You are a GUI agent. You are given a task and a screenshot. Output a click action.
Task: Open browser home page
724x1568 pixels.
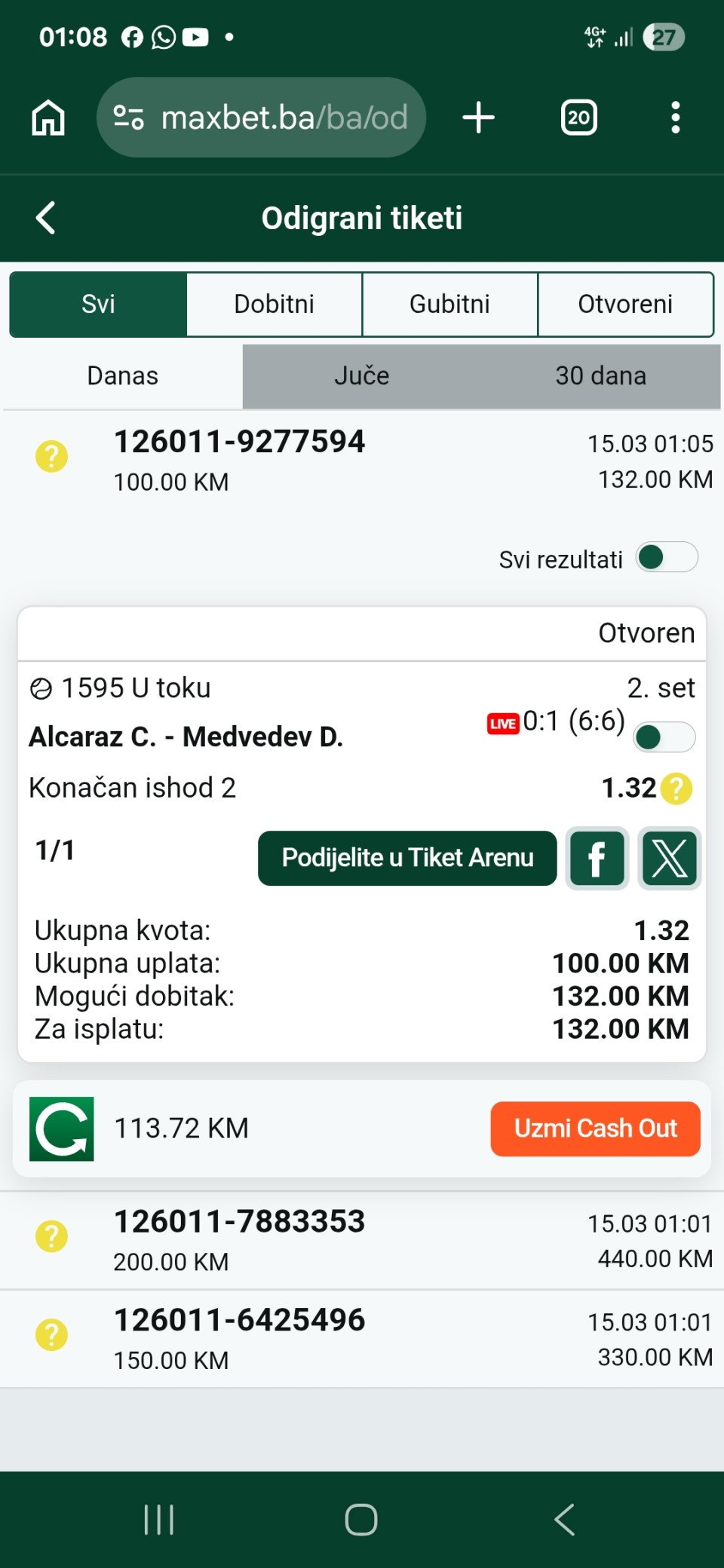[48, 118]
